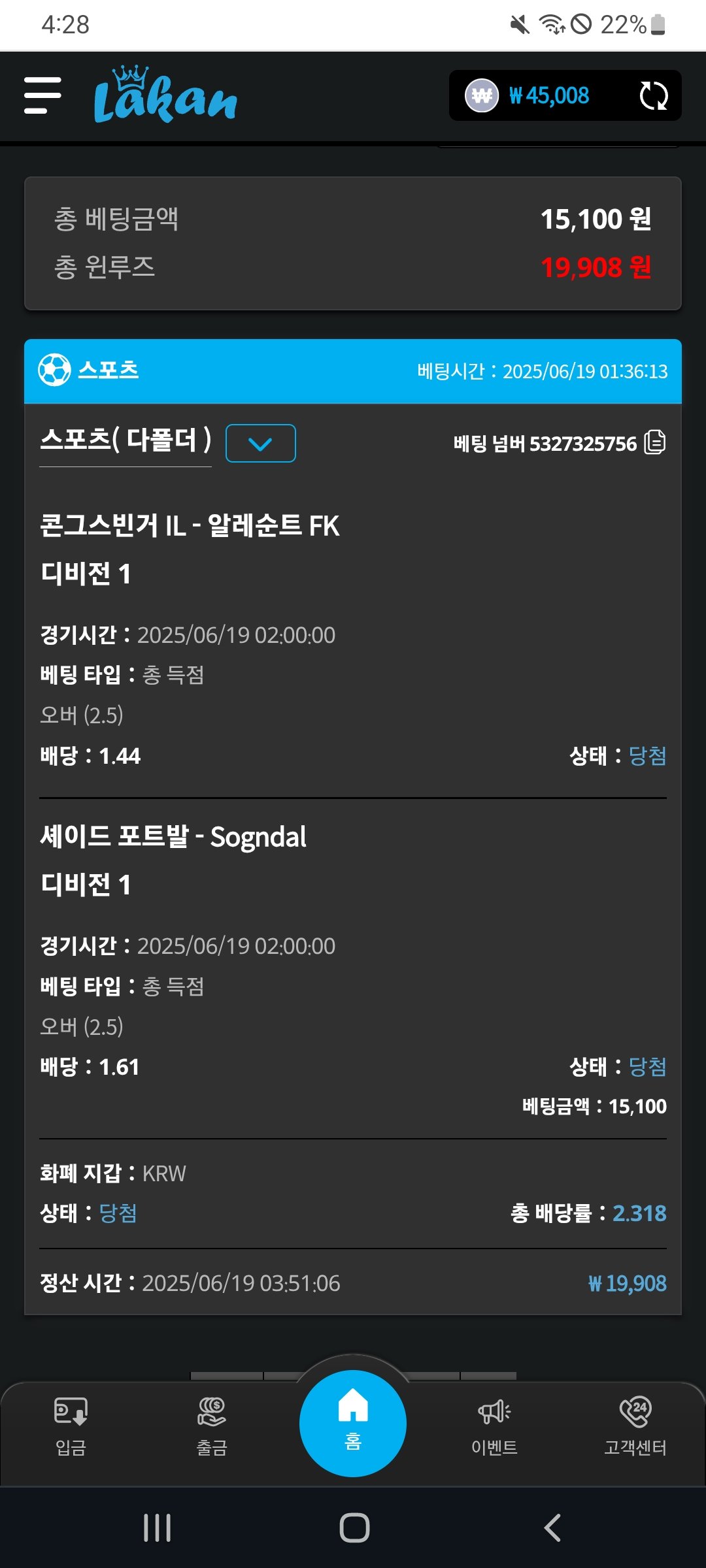Open the hamburger menu
706x1568 pixels.
pos(42,95)
